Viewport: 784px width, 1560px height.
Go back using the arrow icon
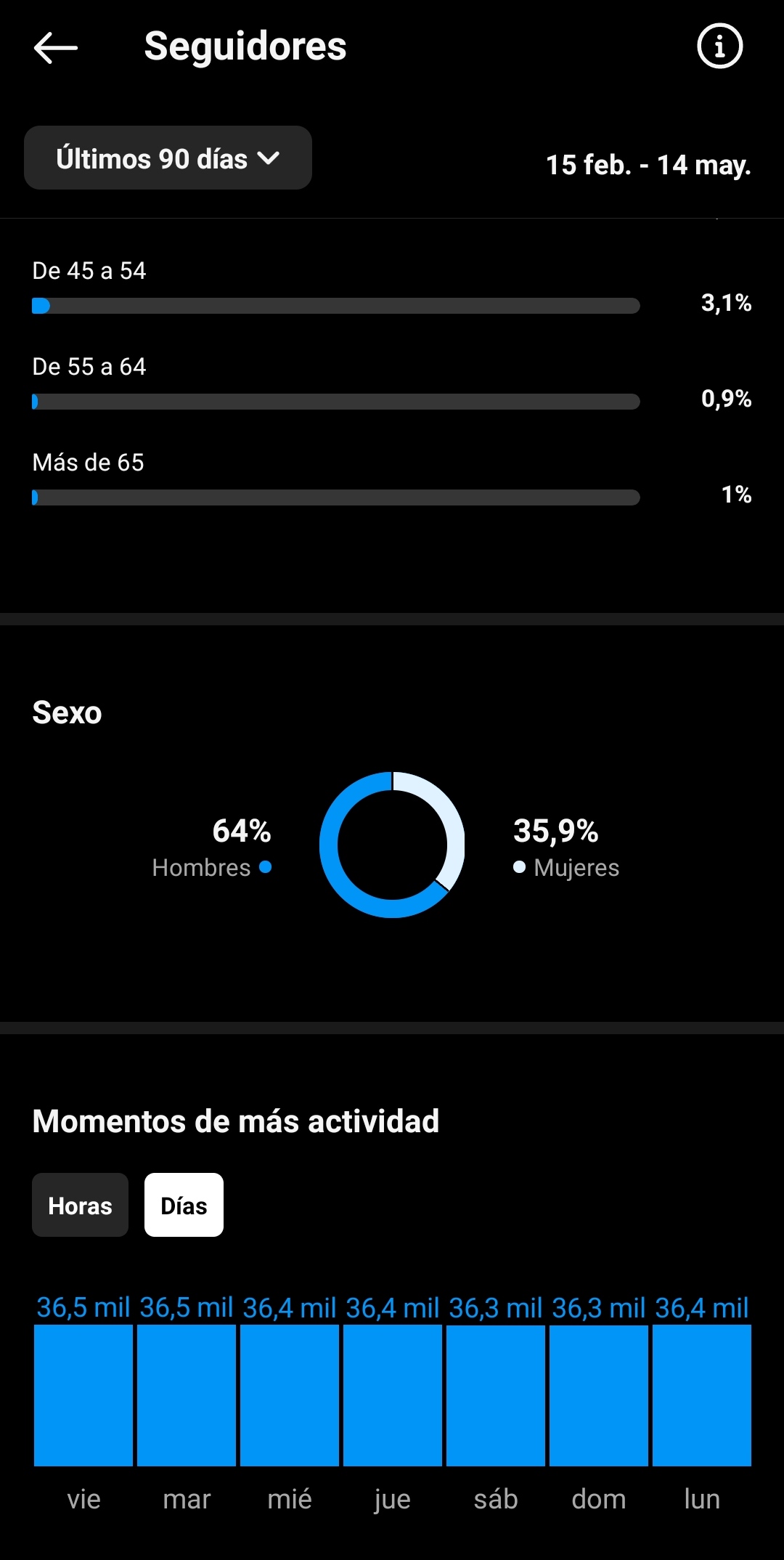[56, 48]
